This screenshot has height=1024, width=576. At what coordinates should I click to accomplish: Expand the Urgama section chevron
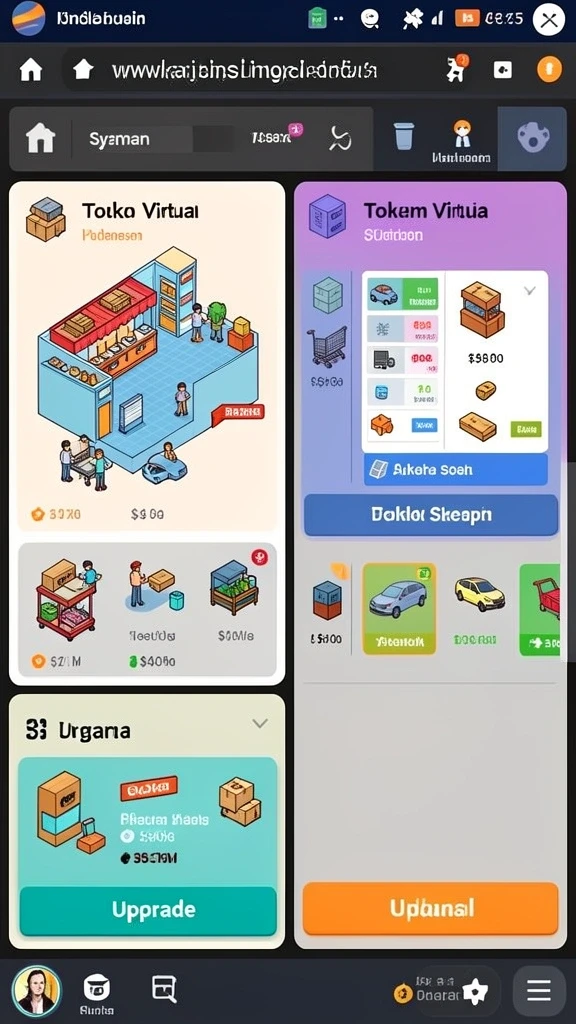pyautogui.click(x=260, y=723)
